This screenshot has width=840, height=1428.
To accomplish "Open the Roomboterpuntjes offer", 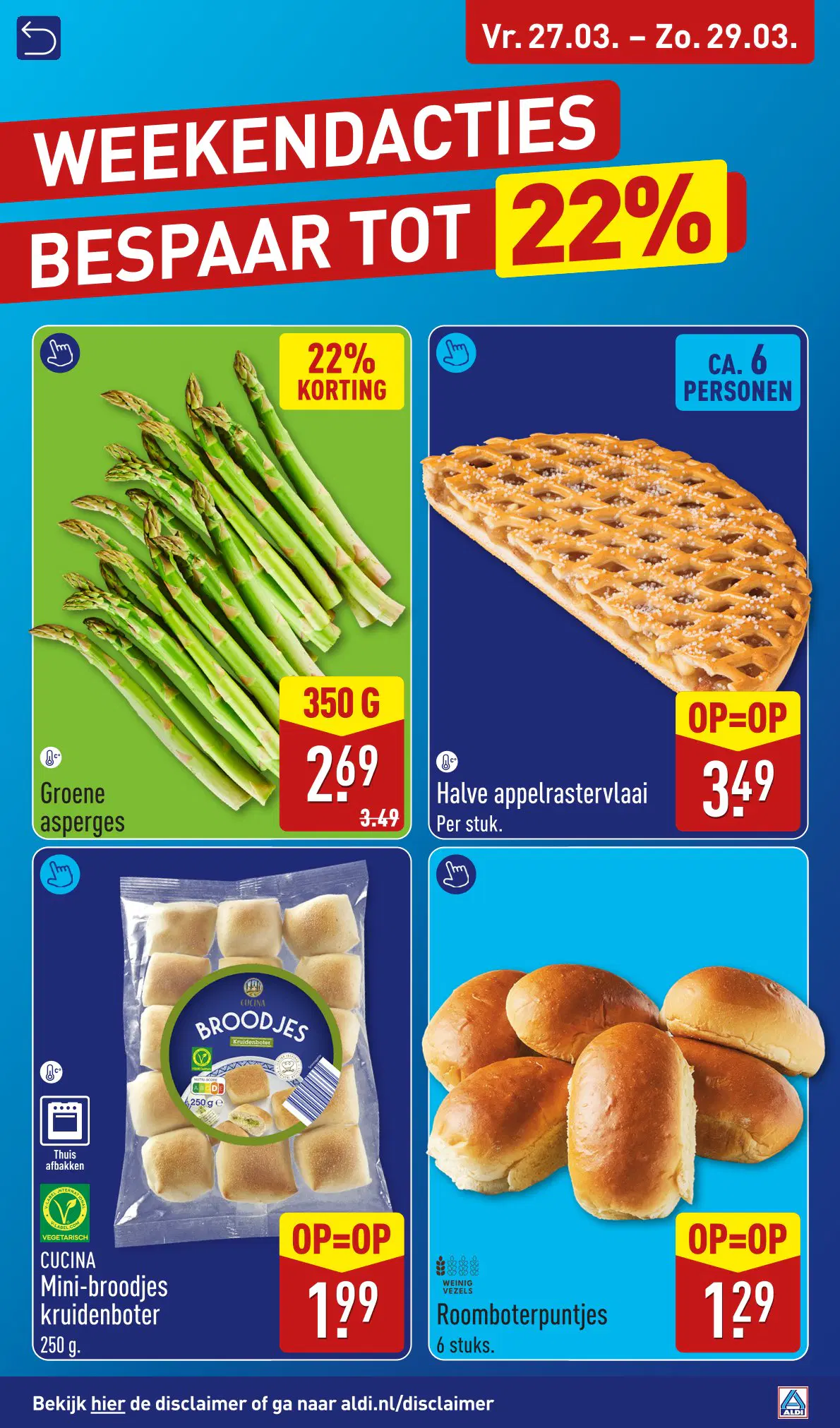I will [618, 1103].
